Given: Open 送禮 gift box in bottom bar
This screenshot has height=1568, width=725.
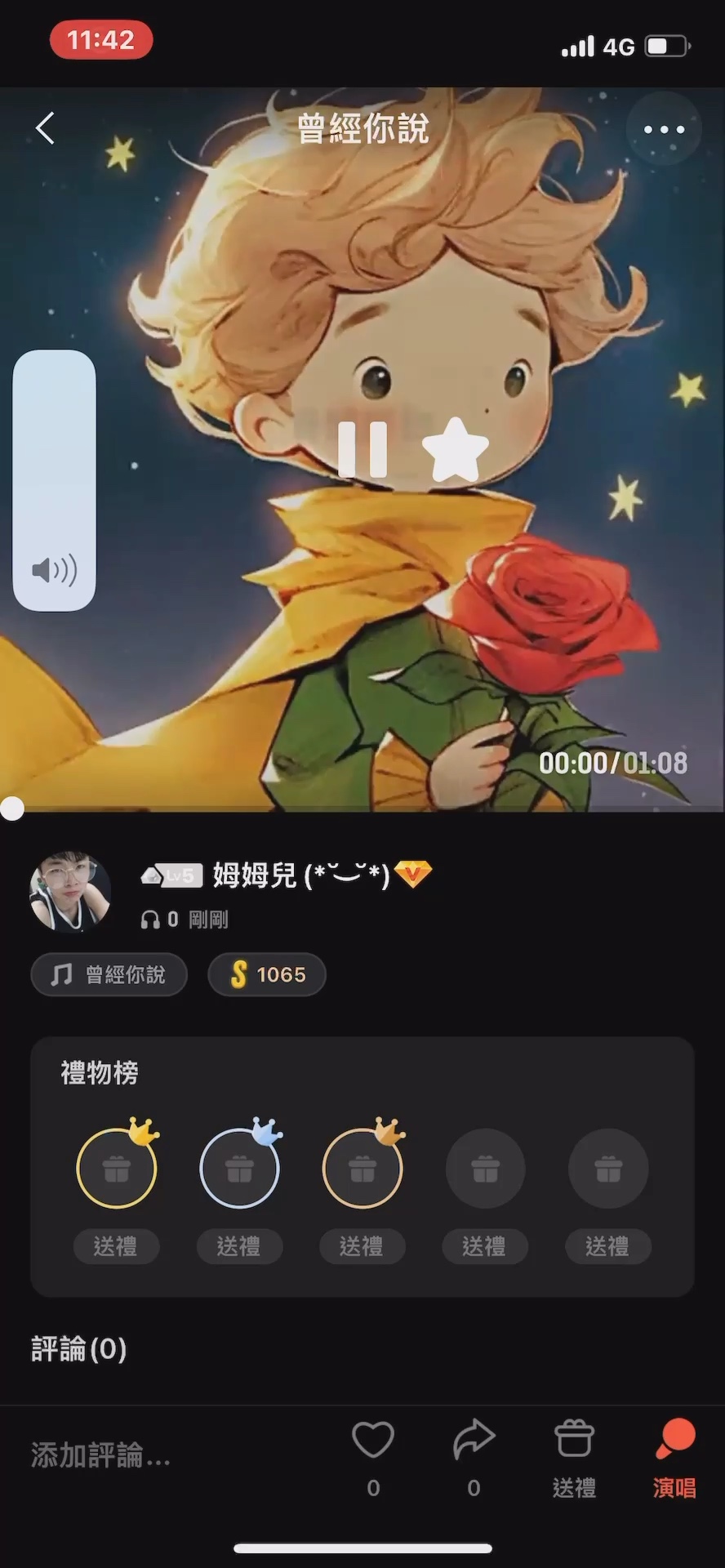Looking at the screenshot, I should (574, 1455).
